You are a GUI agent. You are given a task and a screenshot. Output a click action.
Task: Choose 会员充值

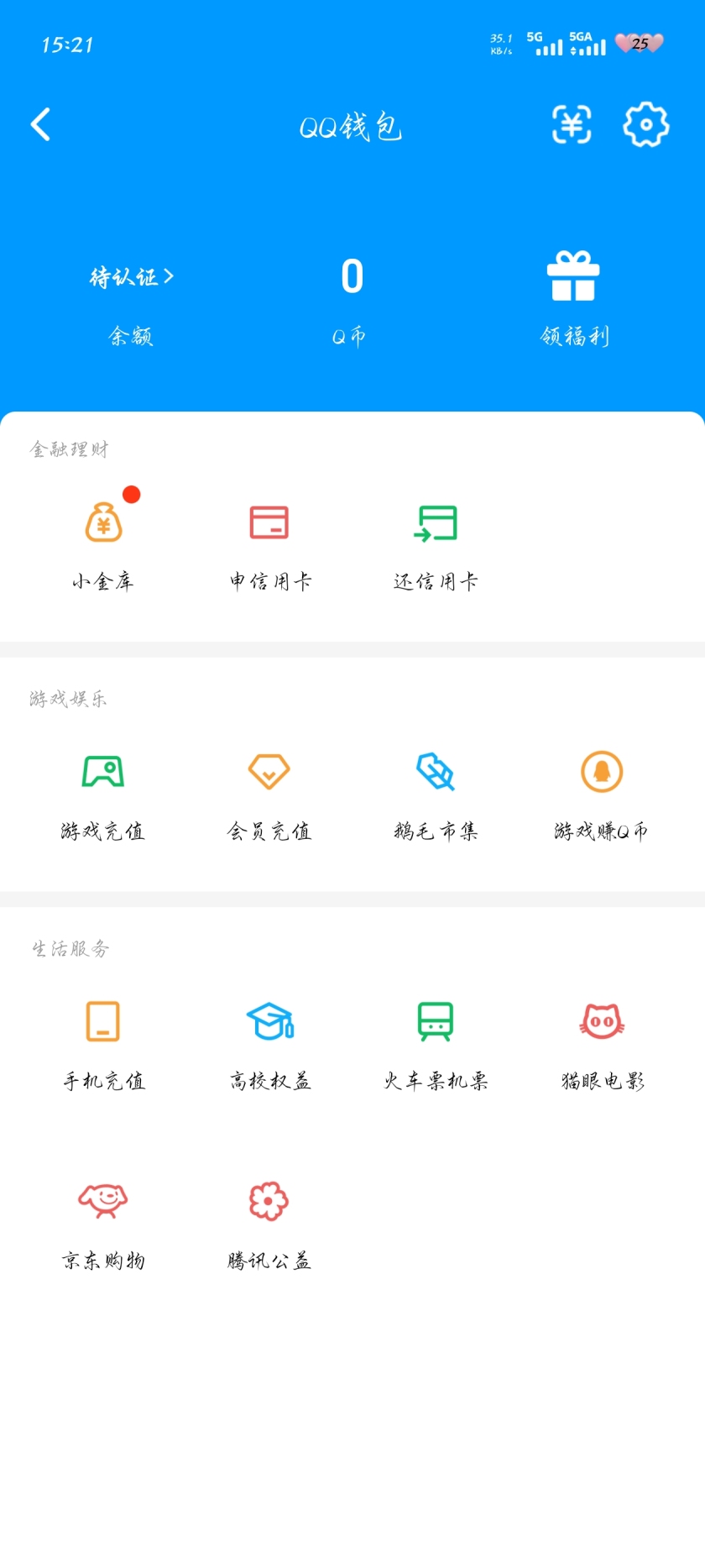[x=269, y=795]
